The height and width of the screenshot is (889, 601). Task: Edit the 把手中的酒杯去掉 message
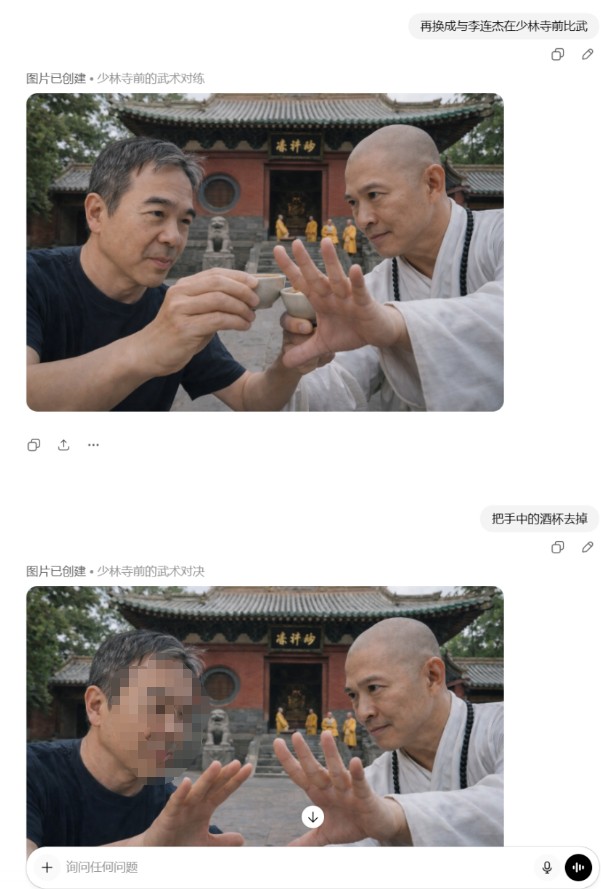(587, 547)
